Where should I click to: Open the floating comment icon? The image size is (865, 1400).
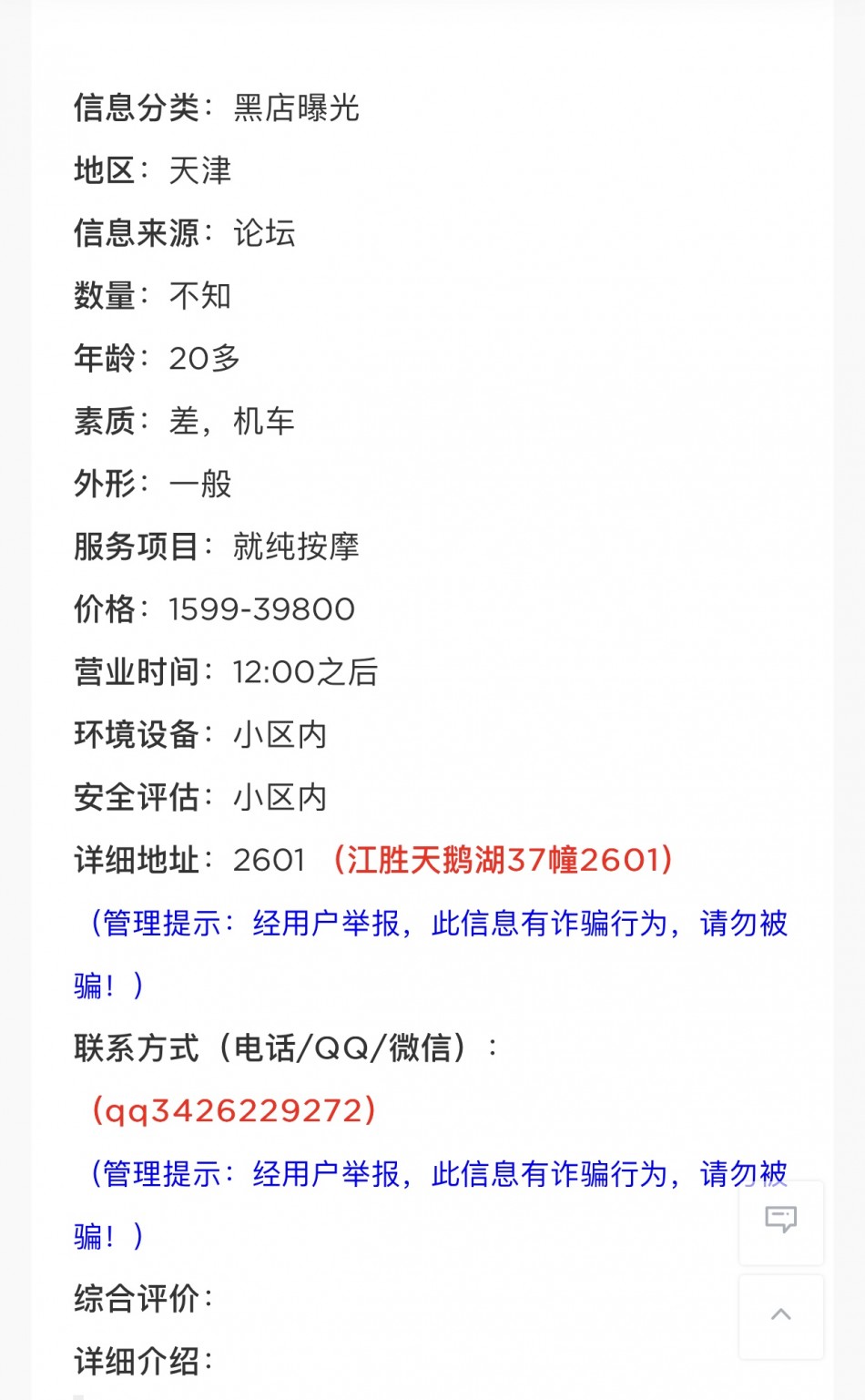point(780,1221)
